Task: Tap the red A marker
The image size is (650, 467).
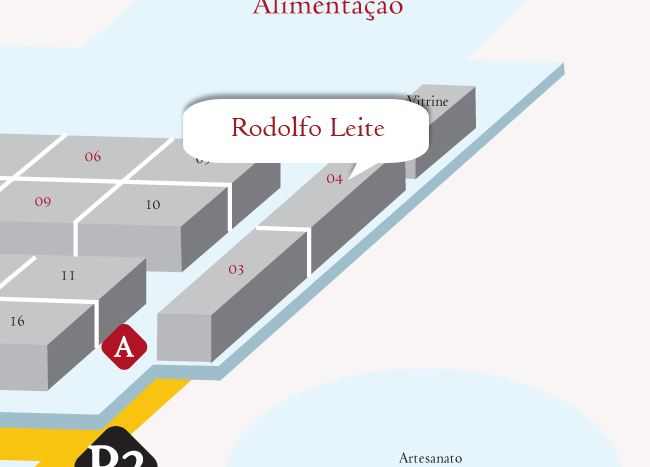Action: click(x=124, y=347)
